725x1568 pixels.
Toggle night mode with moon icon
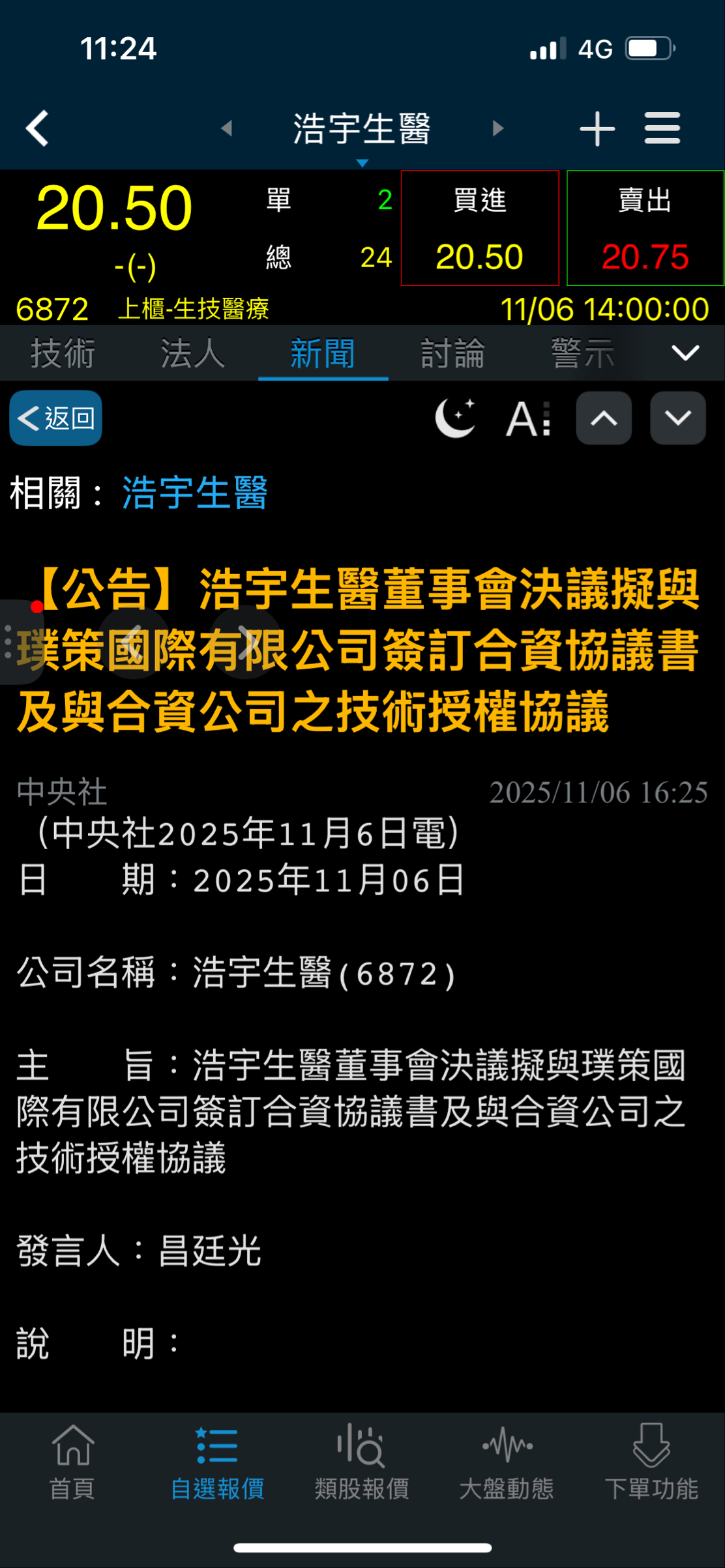click(455, 418)
